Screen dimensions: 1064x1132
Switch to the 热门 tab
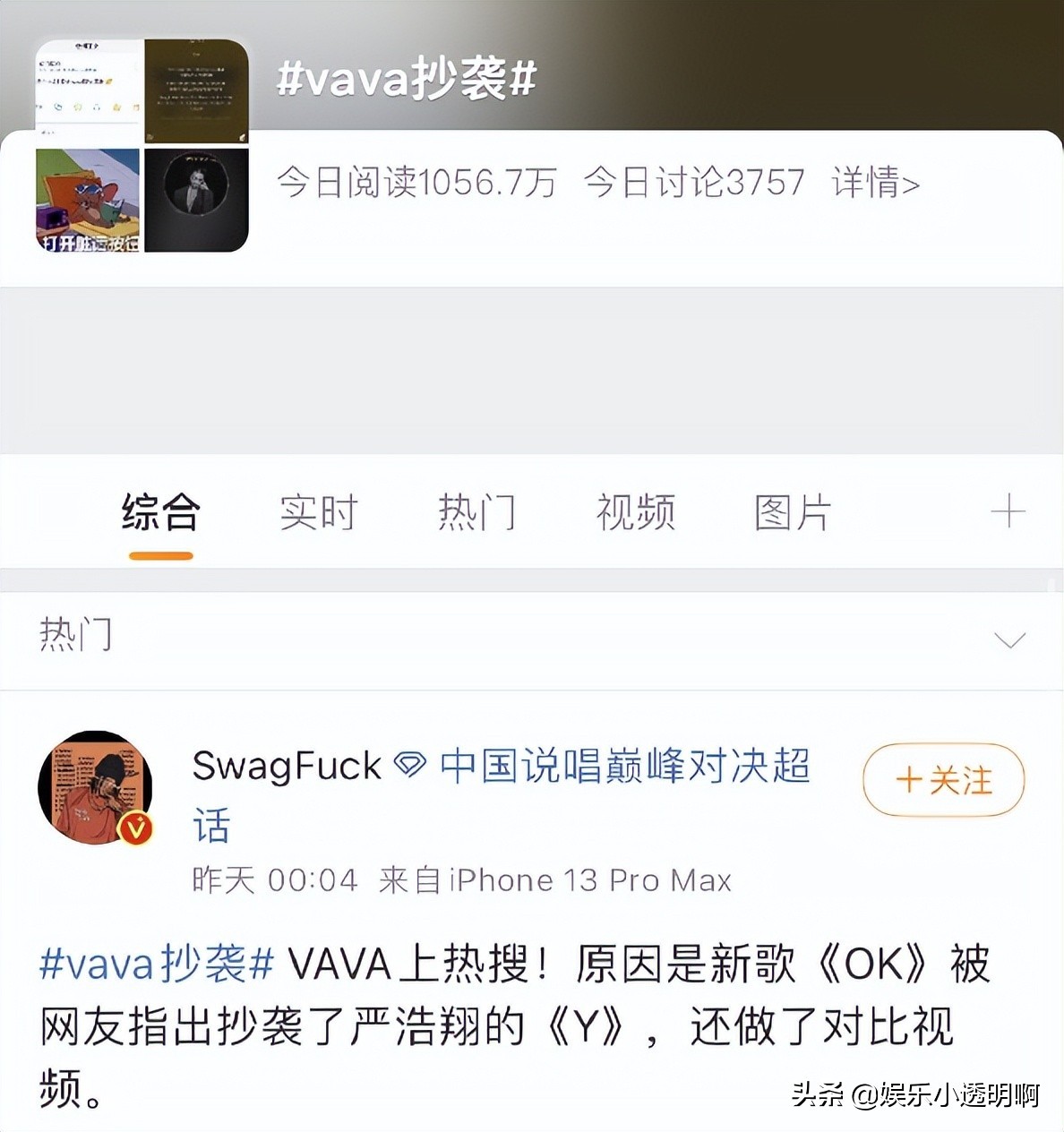[476, 513]
